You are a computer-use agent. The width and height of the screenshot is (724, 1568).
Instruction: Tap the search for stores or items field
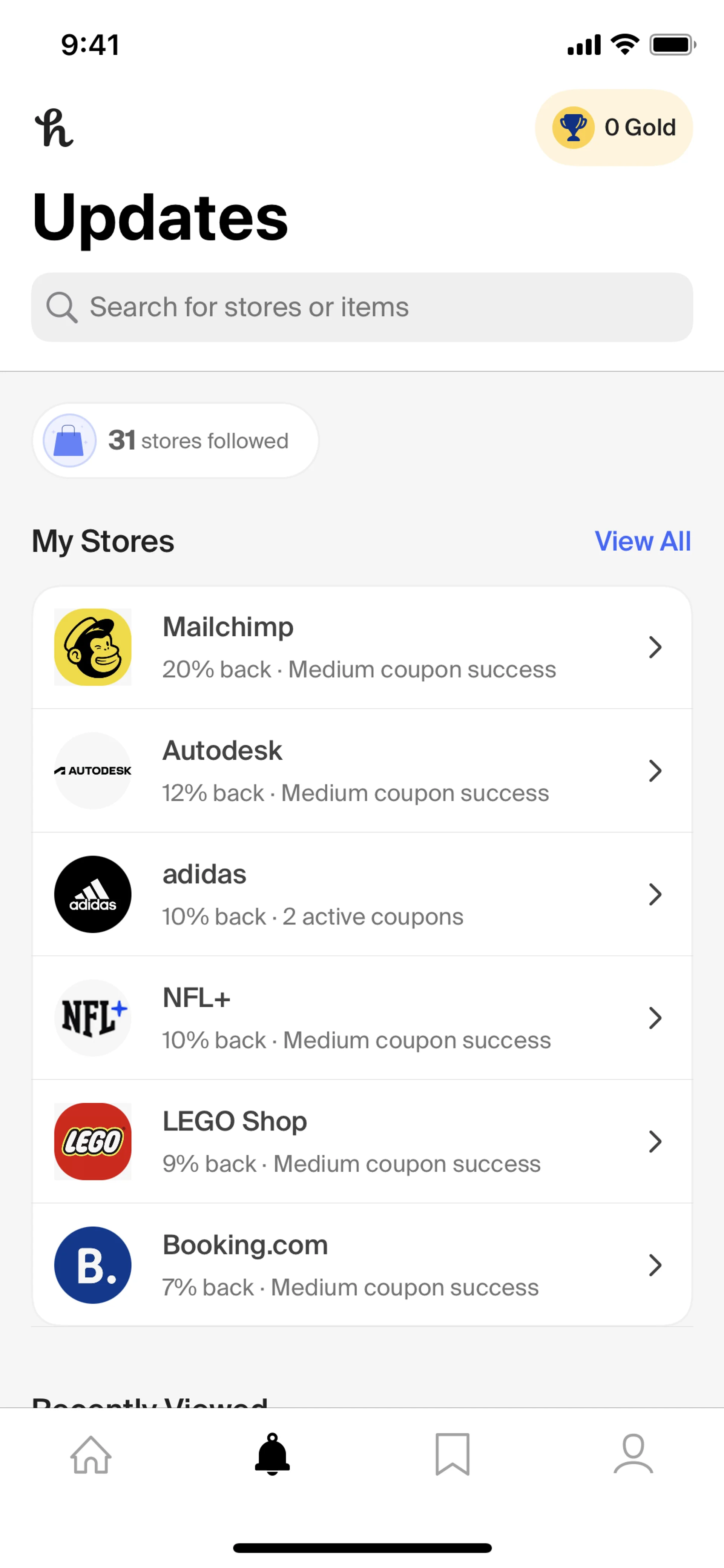click(362, 307)
